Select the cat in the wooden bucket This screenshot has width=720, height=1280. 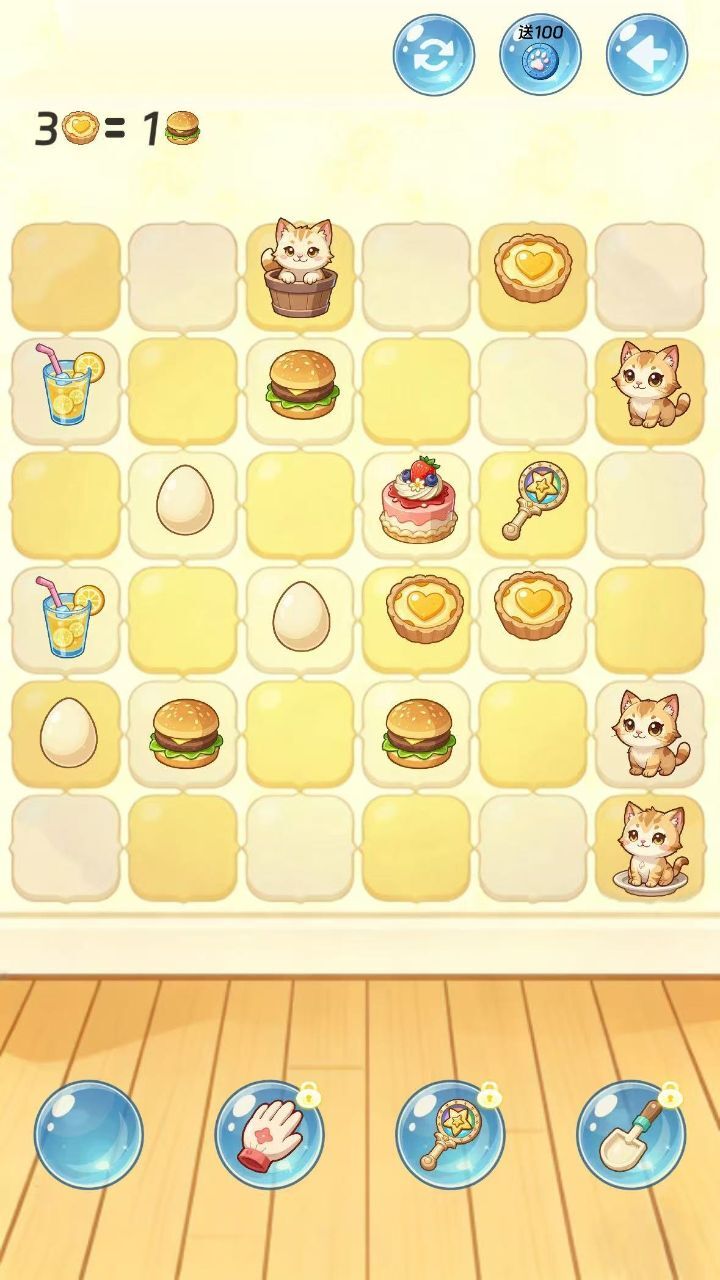[x=300, y=269]
